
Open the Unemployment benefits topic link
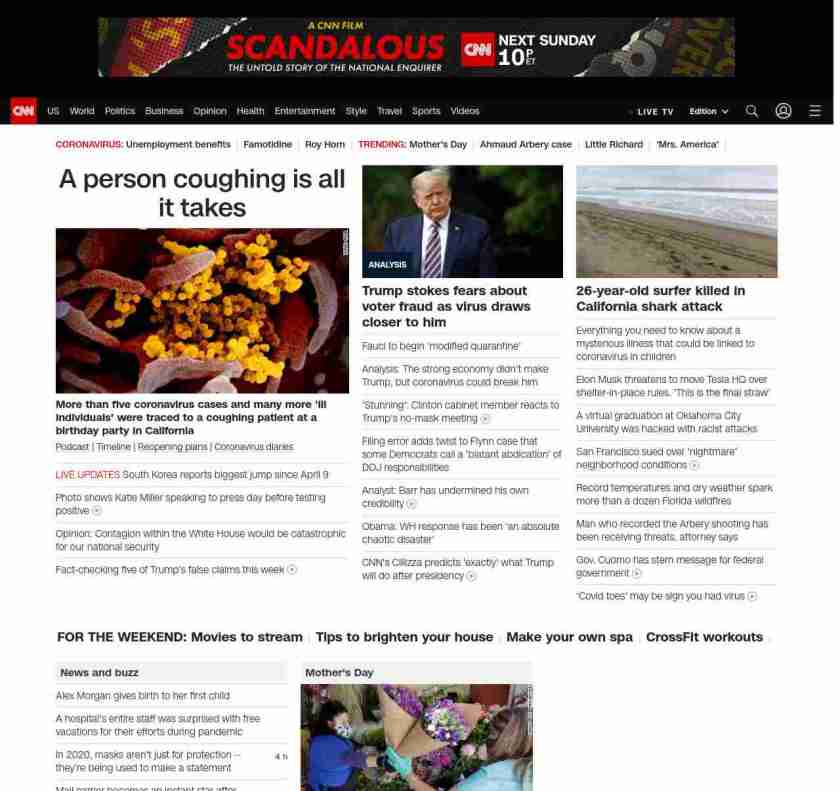click(178, 144)
